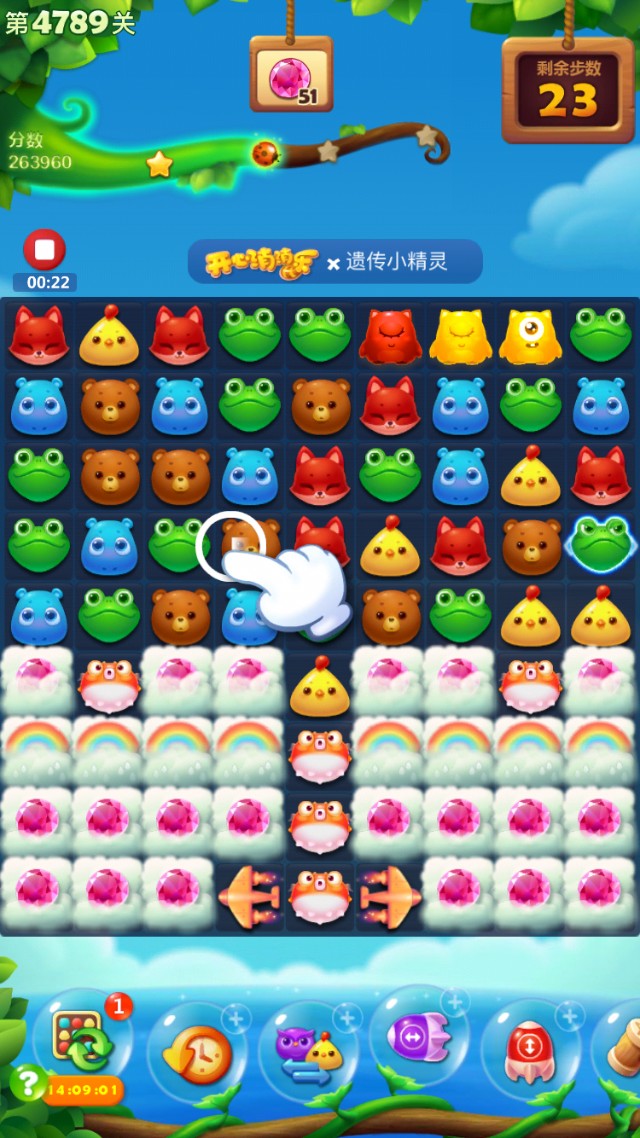
Task: Use the wooden hammer booster
Action: [622, 1050]
